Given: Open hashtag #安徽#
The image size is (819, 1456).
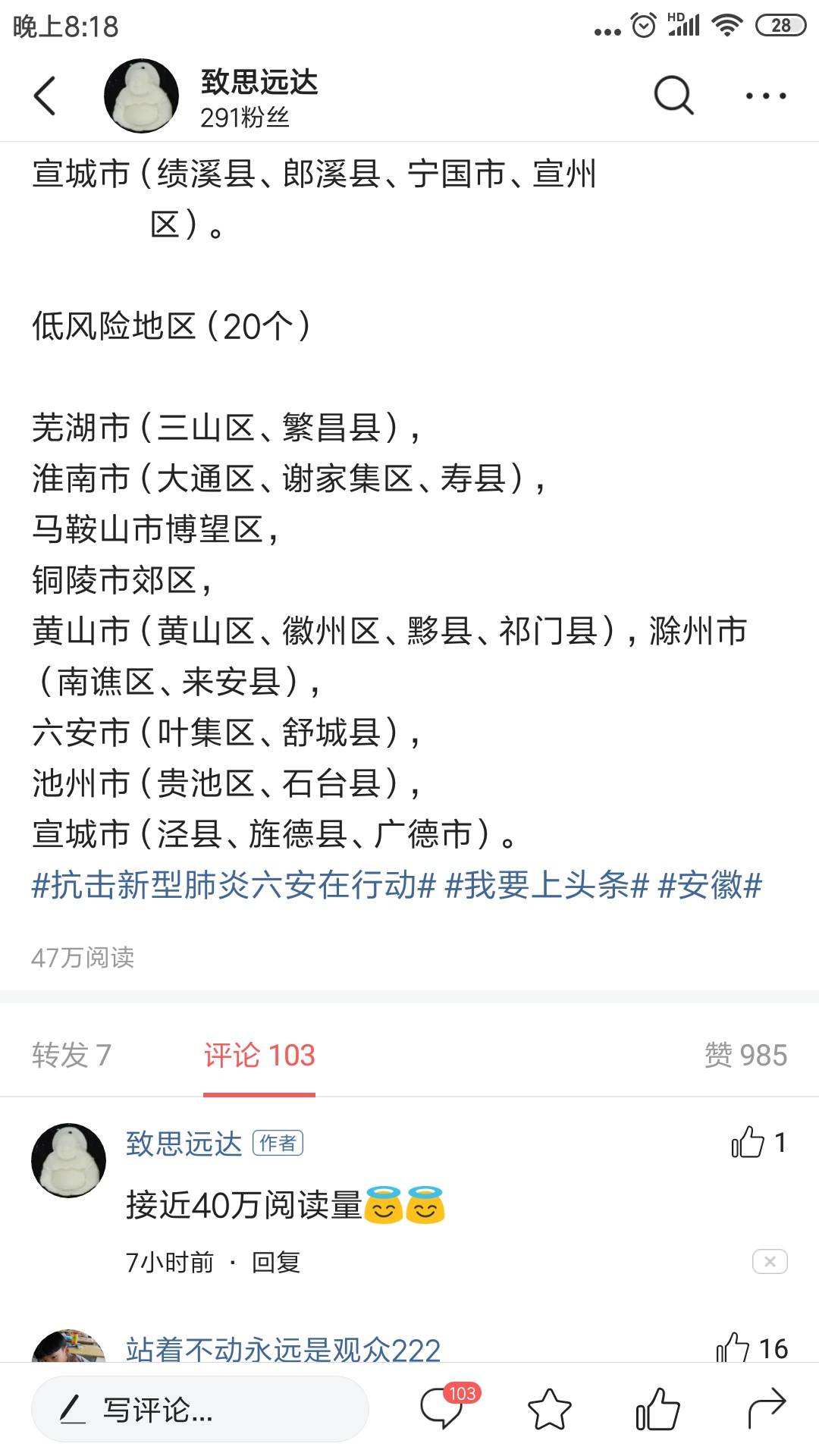Looking at the screenshot, I should tap(710, 885).
